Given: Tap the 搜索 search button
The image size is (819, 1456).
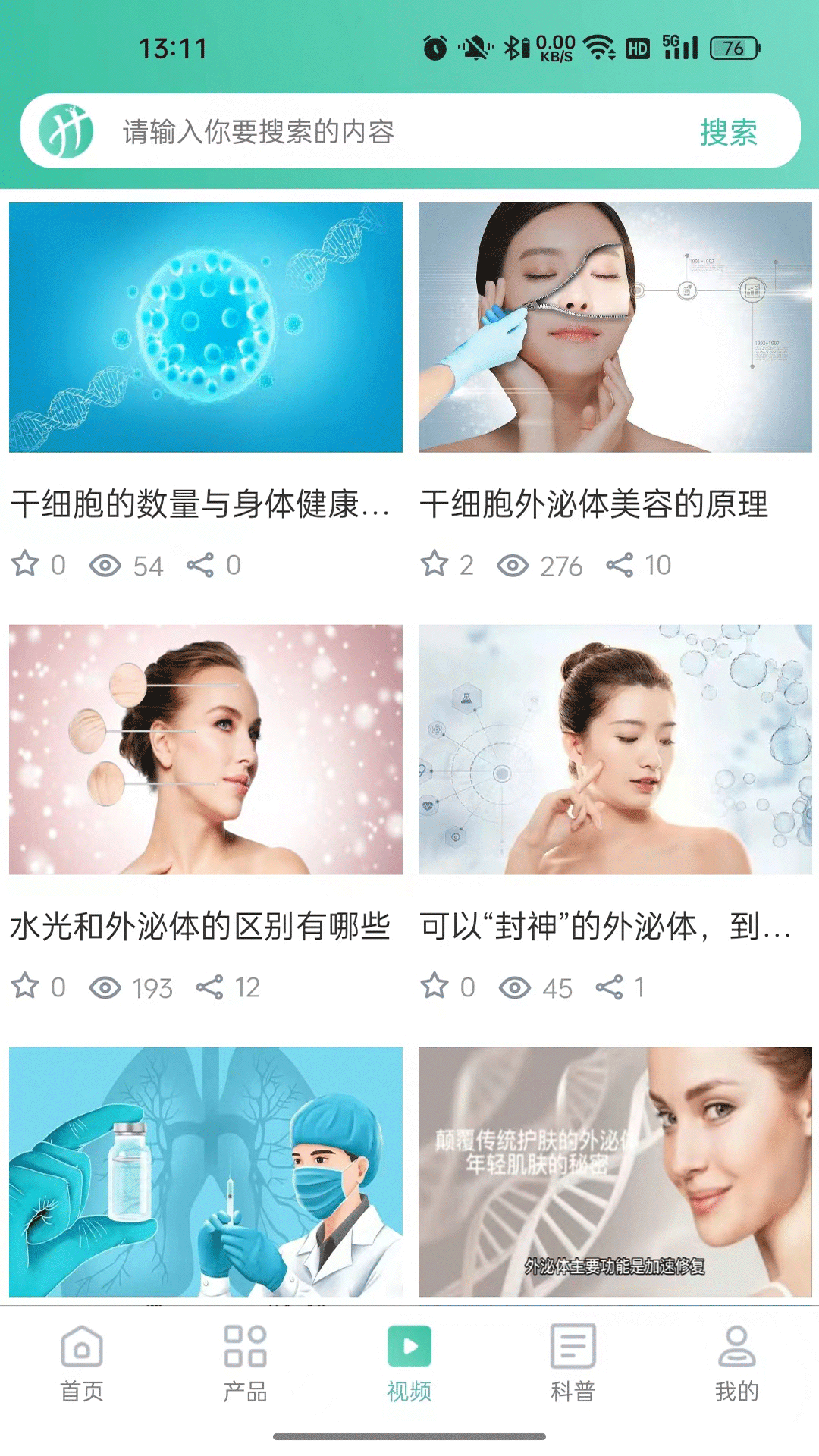Looking at the screenshot, I should (x=730, y=133).
